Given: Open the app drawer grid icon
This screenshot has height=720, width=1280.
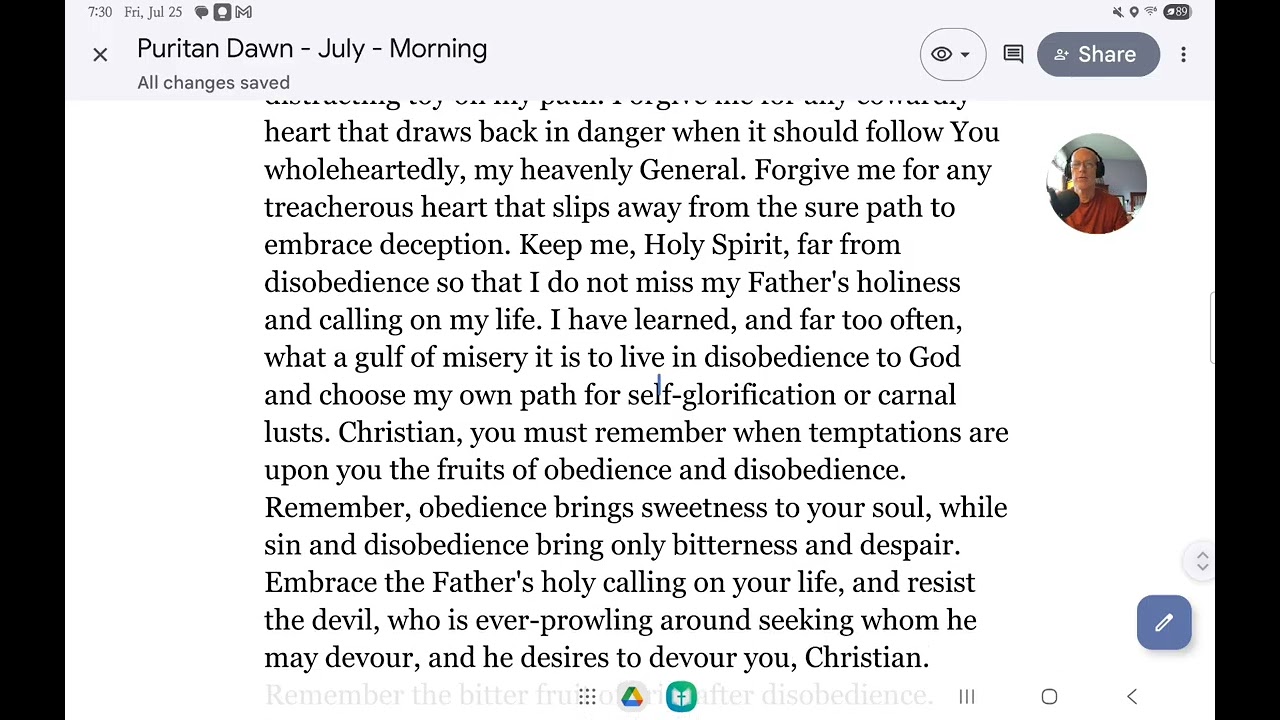Looking at the screenshot, I should [587, 697].
